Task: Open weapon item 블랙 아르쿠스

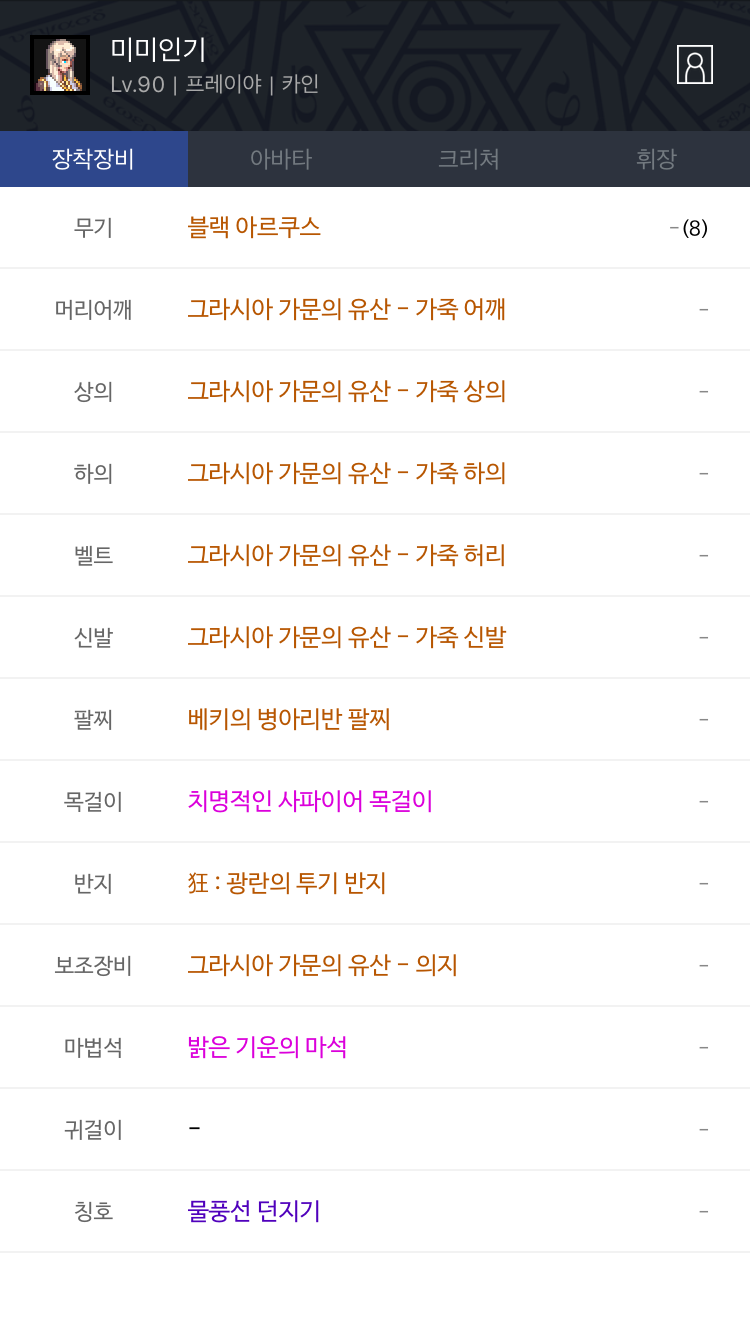Action: 254,228
